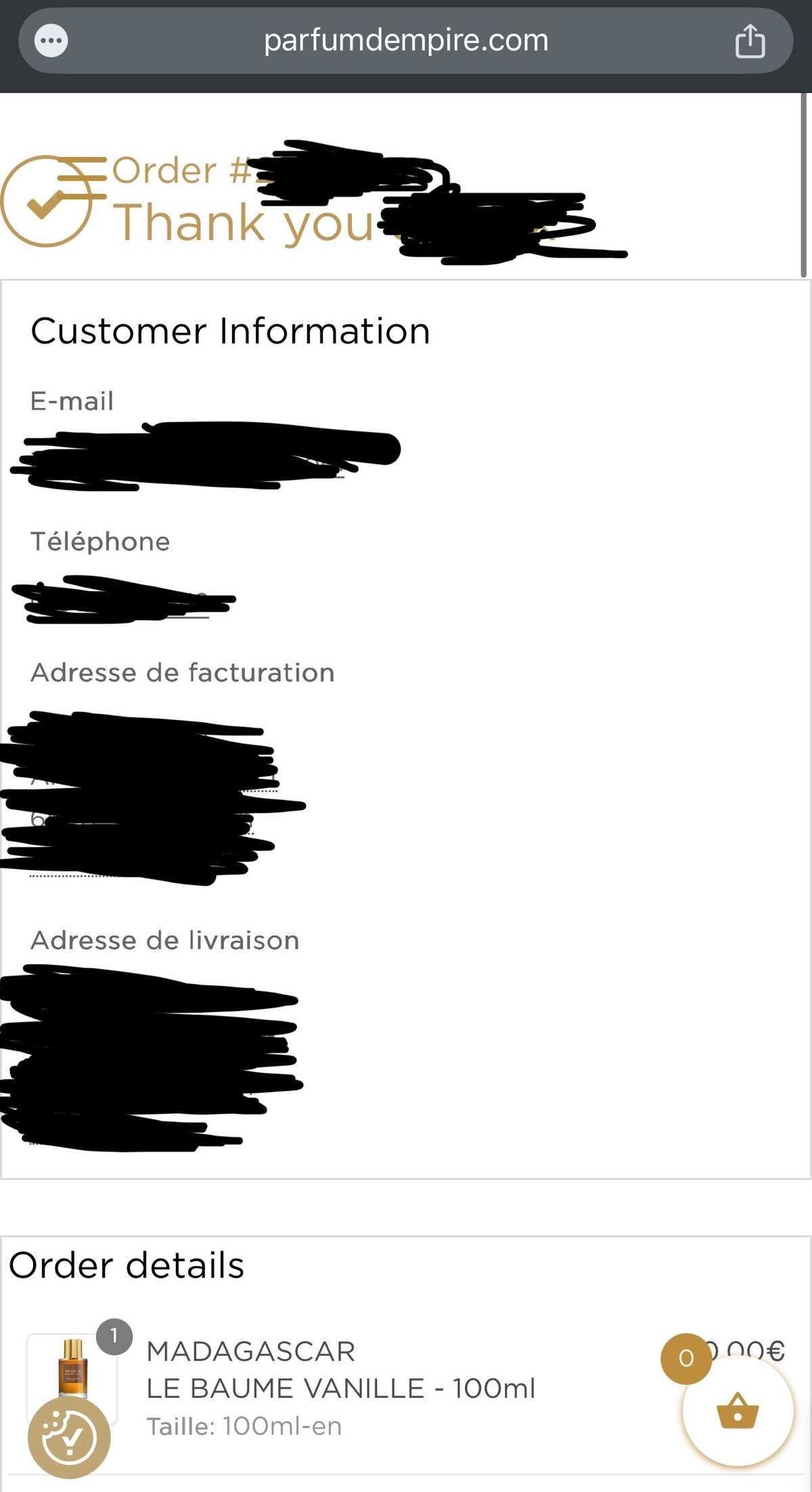Open the shopping basket button
812x1492 pixels.
click(738, 1411)
